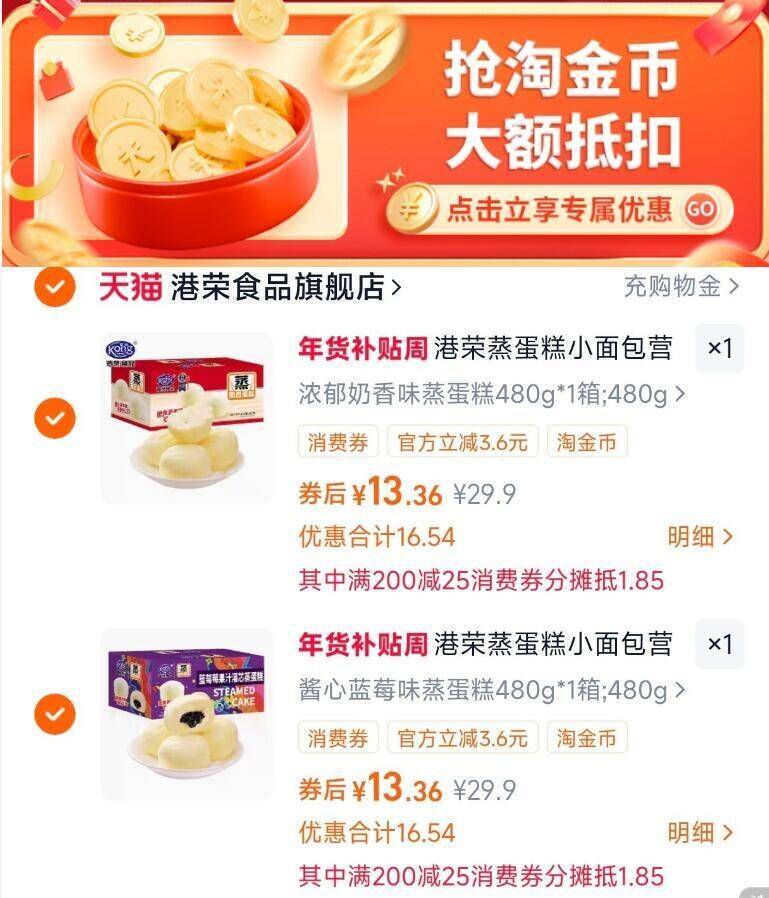This screenshot has height=898, width=769.
Task: Uncheck the 港荣食品旗舰店 store checkbox
Action: (54, 288)
